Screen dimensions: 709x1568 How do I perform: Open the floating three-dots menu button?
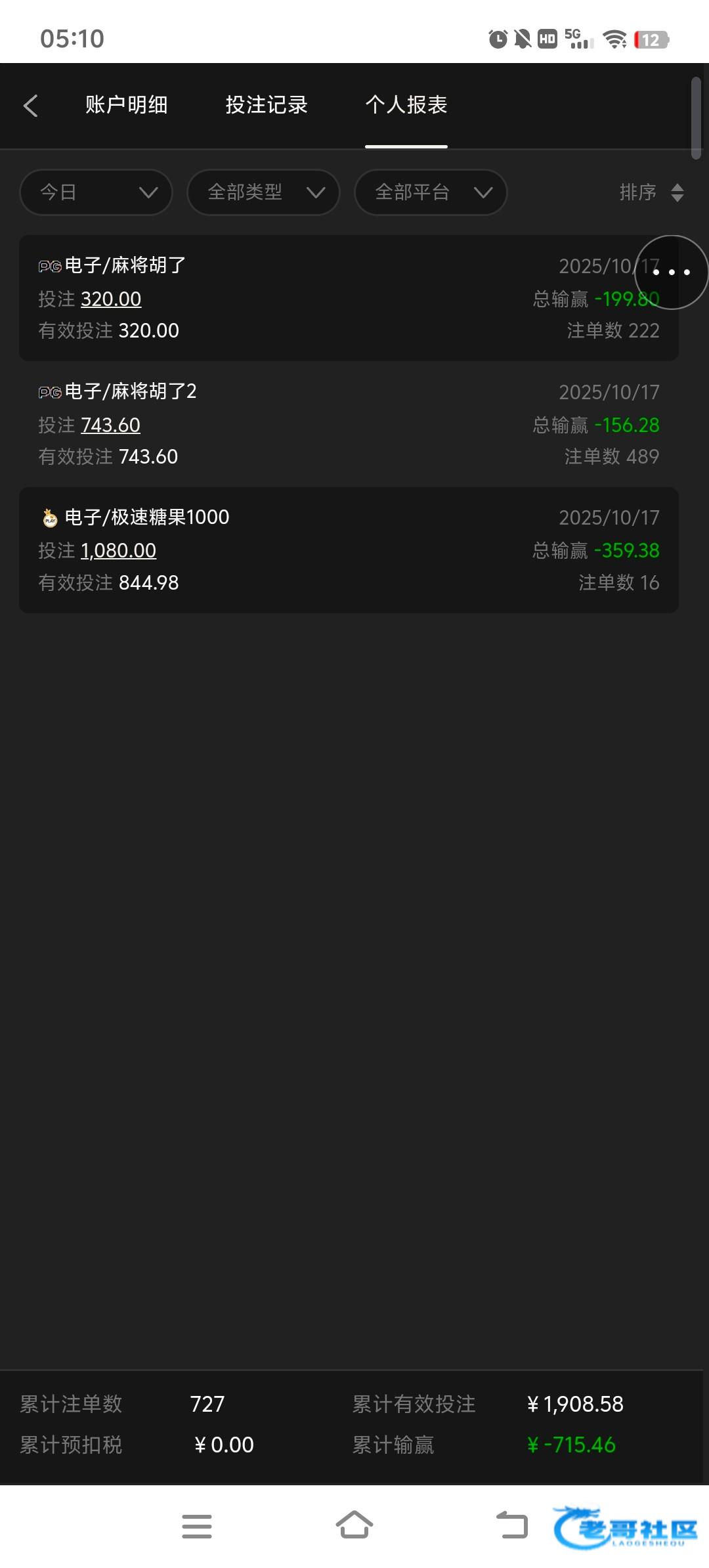(x=671, y=272)
